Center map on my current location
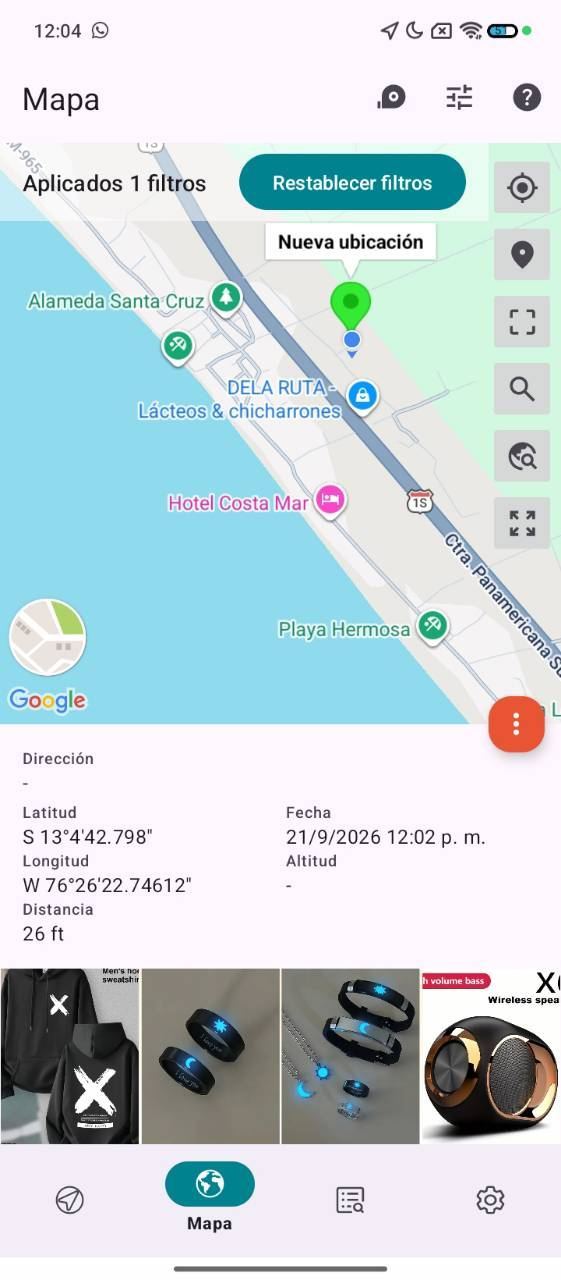 tap(522, 187)
